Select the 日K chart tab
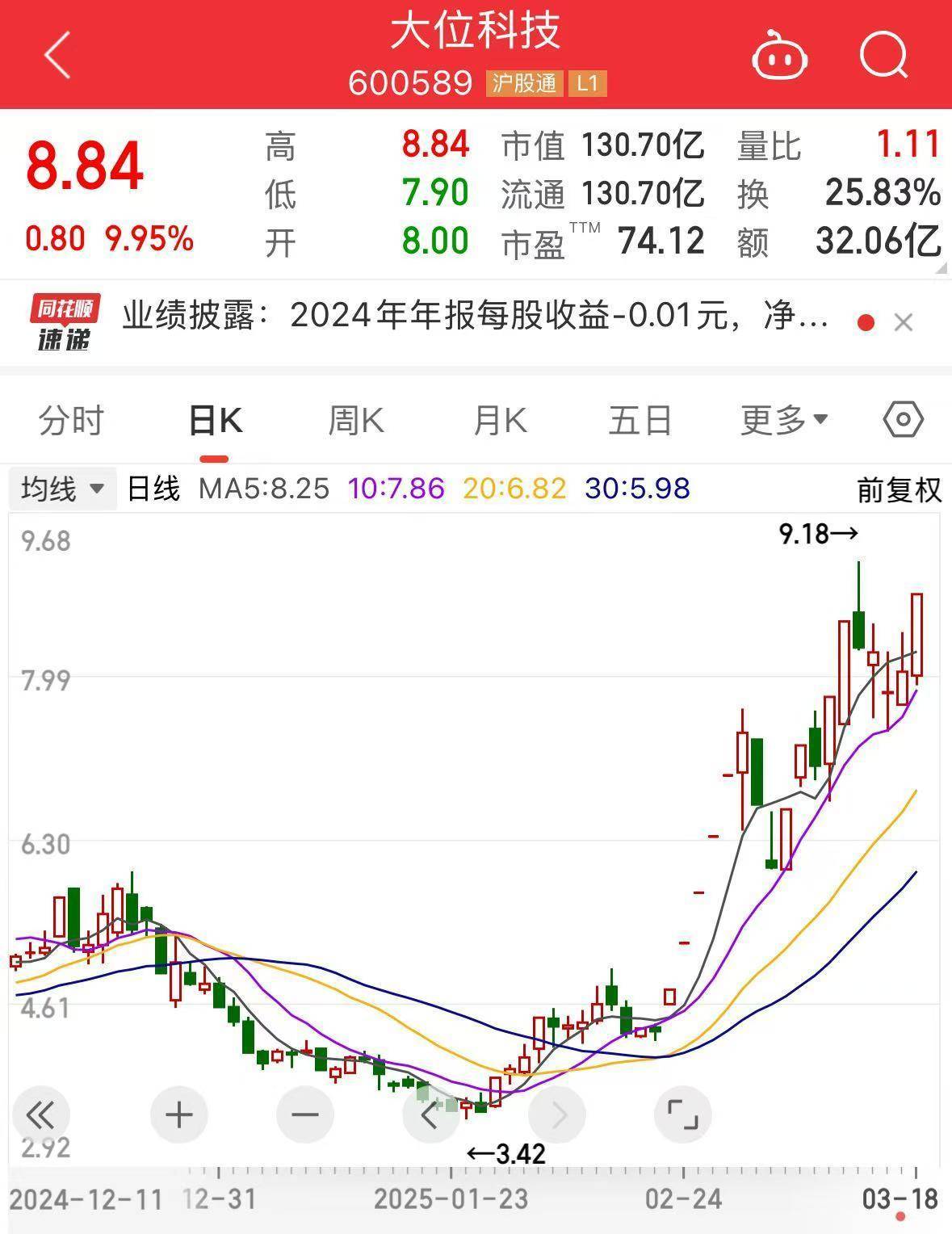Viewport: 952px width, 1234px height. [215, 421]
